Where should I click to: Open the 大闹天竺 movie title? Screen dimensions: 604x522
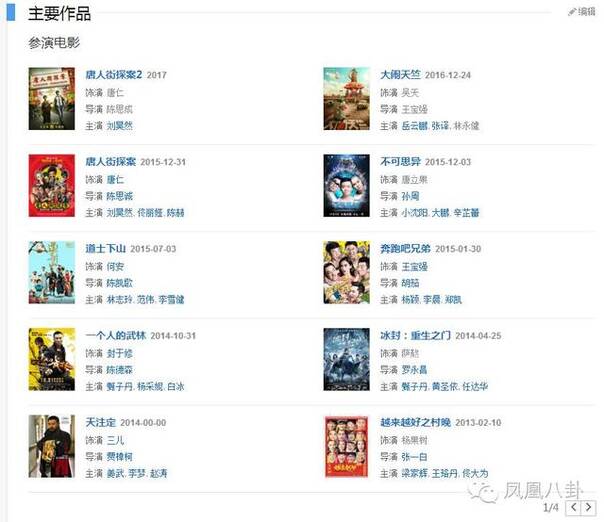401,75
